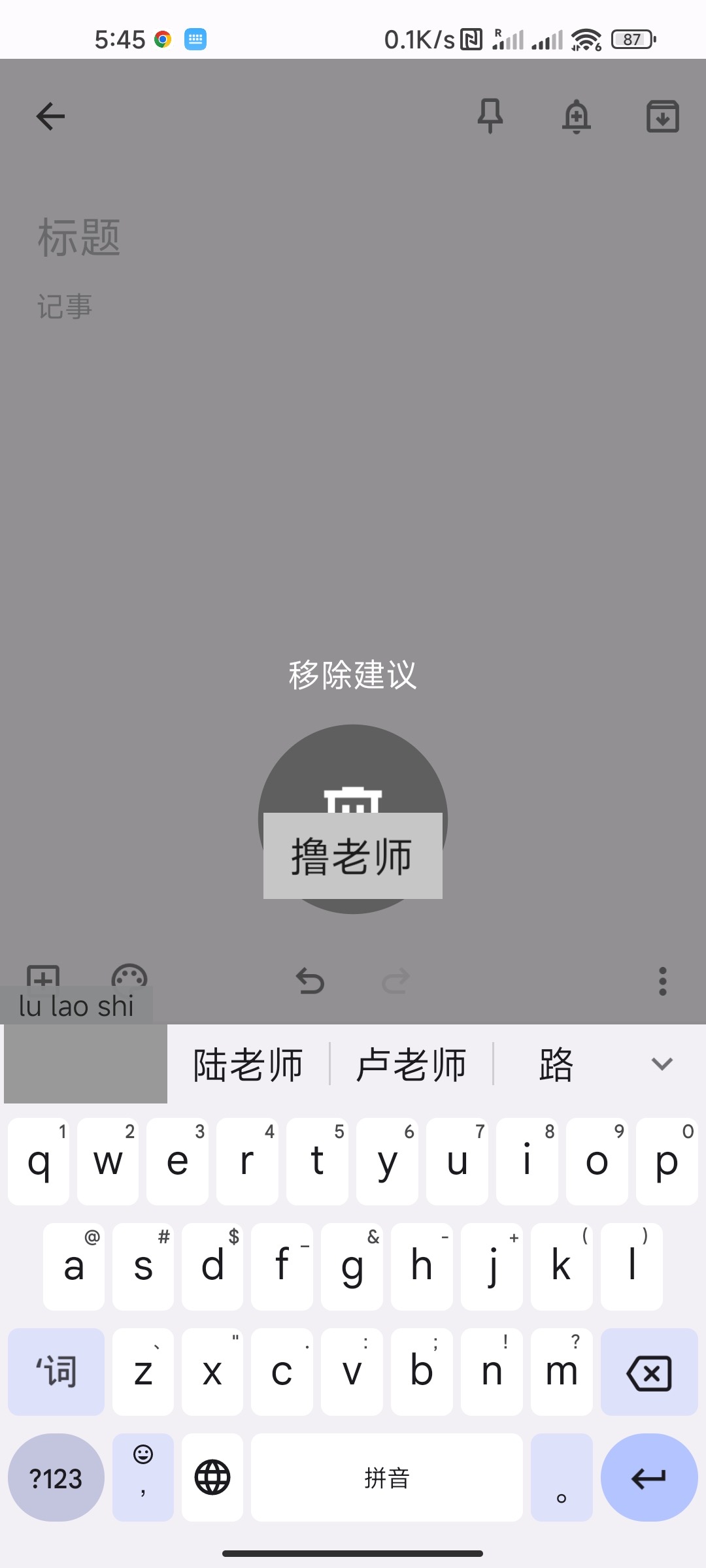Tap the 拼音 space bar
This screenshot has height=1568, width=706.
(387, 1478)
